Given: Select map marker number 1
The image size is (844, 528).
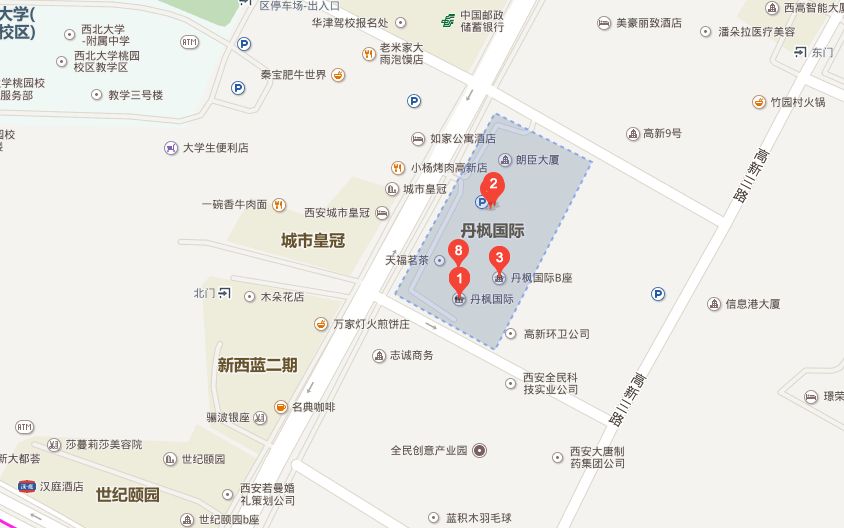Looking at the screenshot, I should 459,280.
